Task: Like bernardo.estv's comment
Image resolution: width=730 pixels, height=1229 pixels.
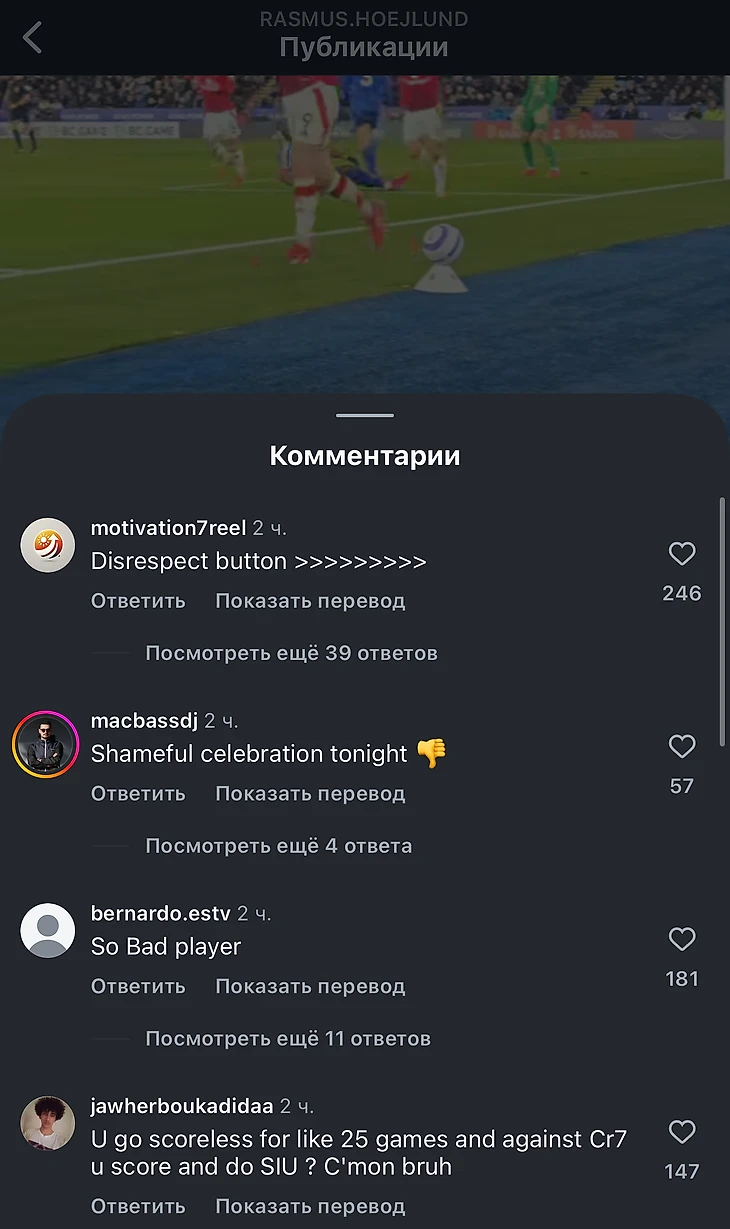Action: coord(682,939)
